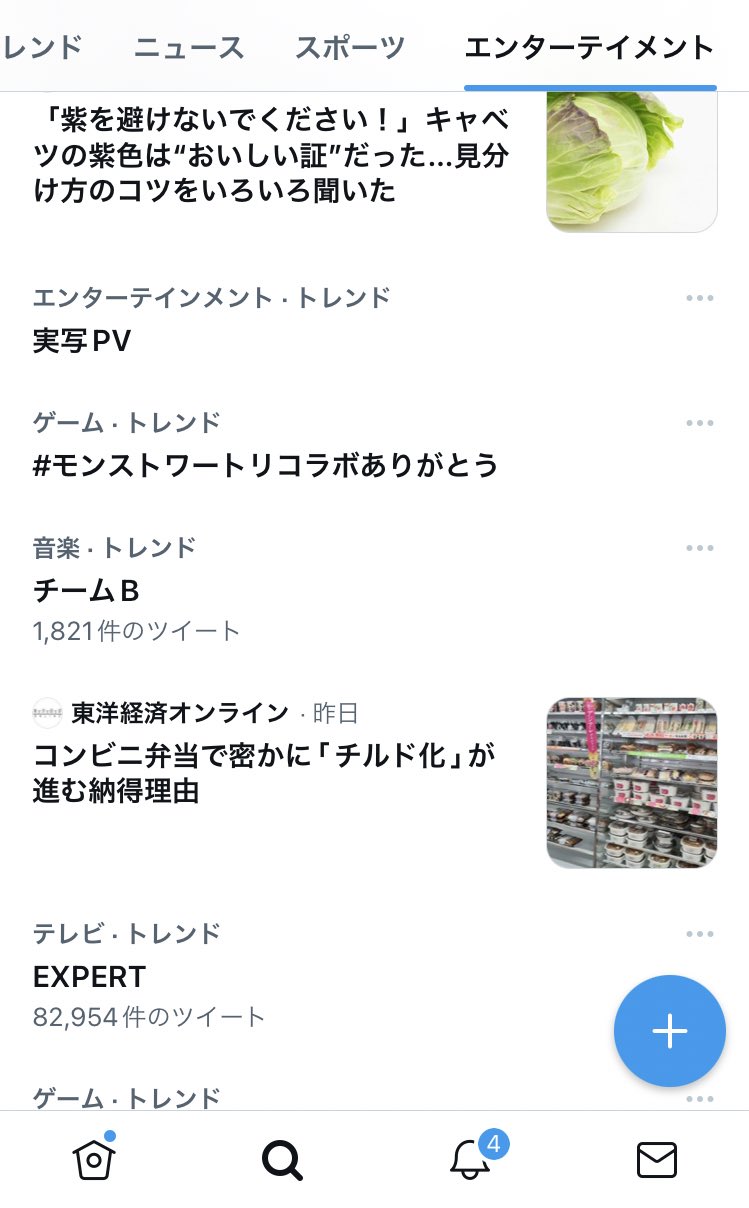
Task: Select the エンターテイメント tab
Action: tap(589, 47)
